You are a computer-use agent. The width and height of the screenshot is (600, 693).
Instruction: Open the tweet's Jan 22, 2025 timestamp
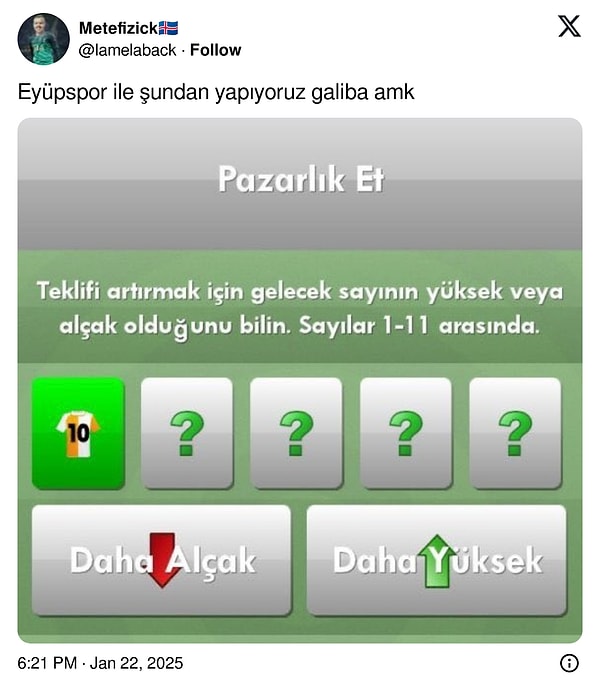point(100,663)
